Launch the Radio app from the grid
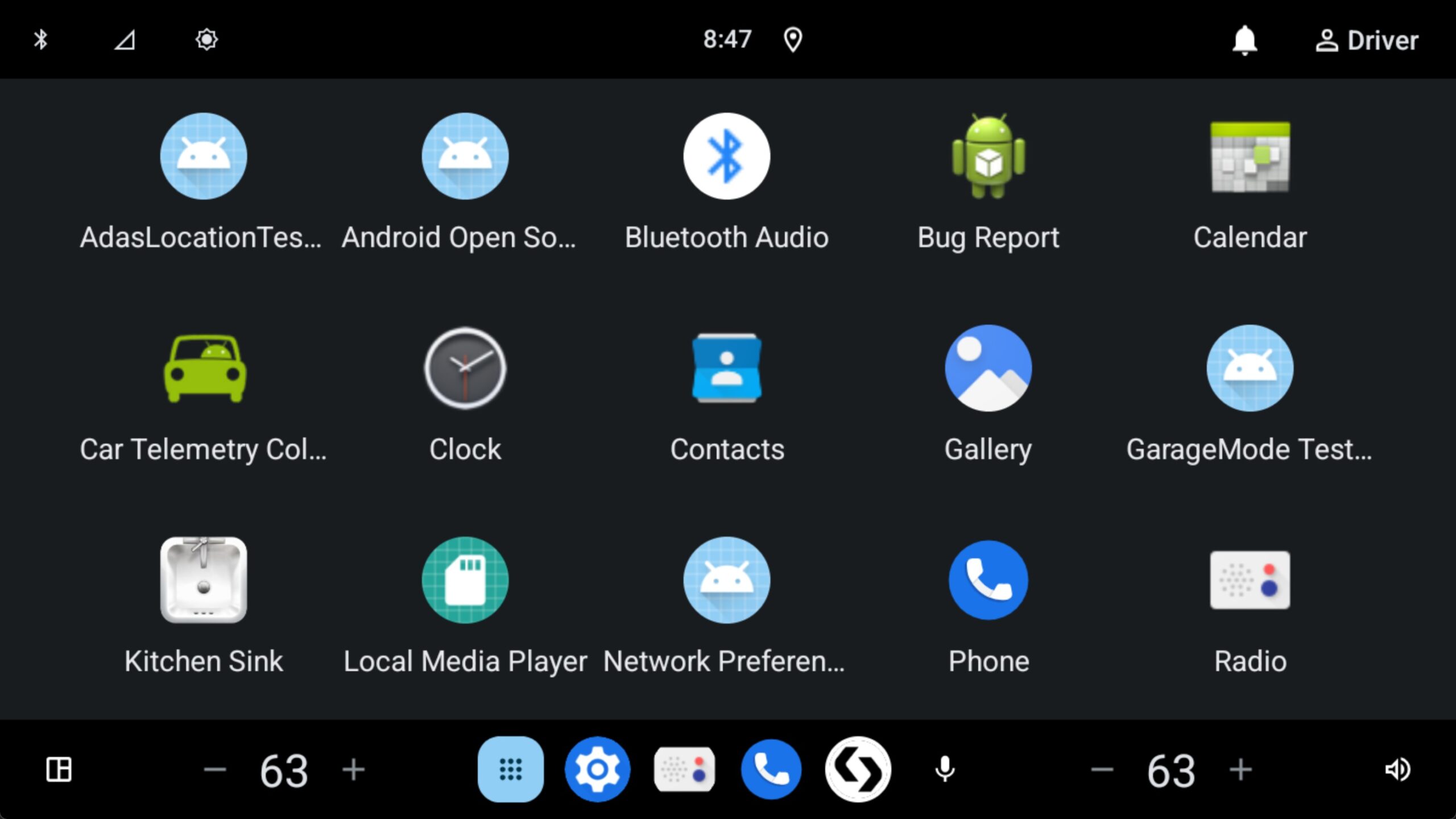 (1250, 580)
